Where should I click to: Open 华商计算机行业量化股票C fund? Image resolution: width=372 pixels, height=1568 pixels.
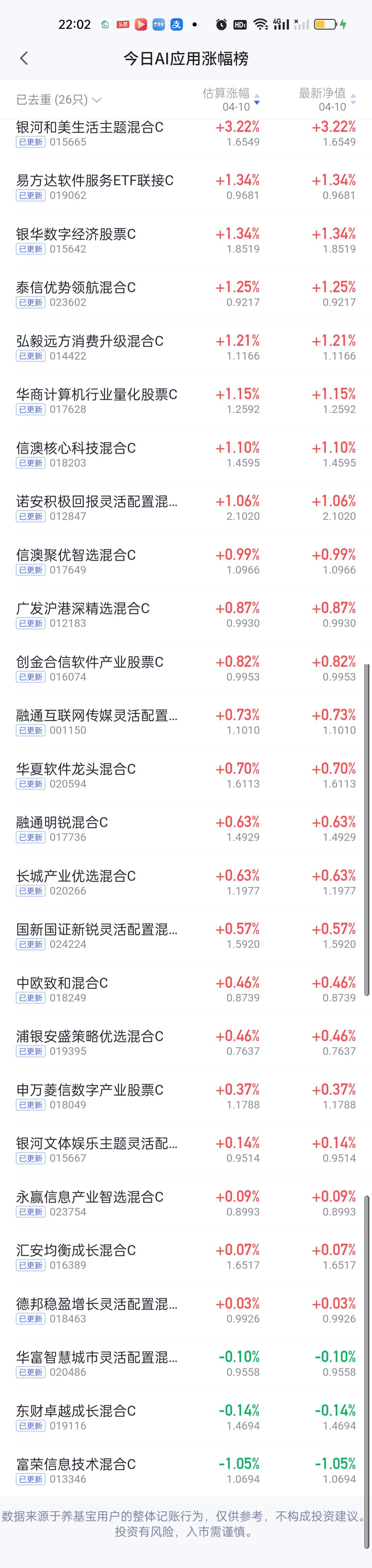point(186,401)
